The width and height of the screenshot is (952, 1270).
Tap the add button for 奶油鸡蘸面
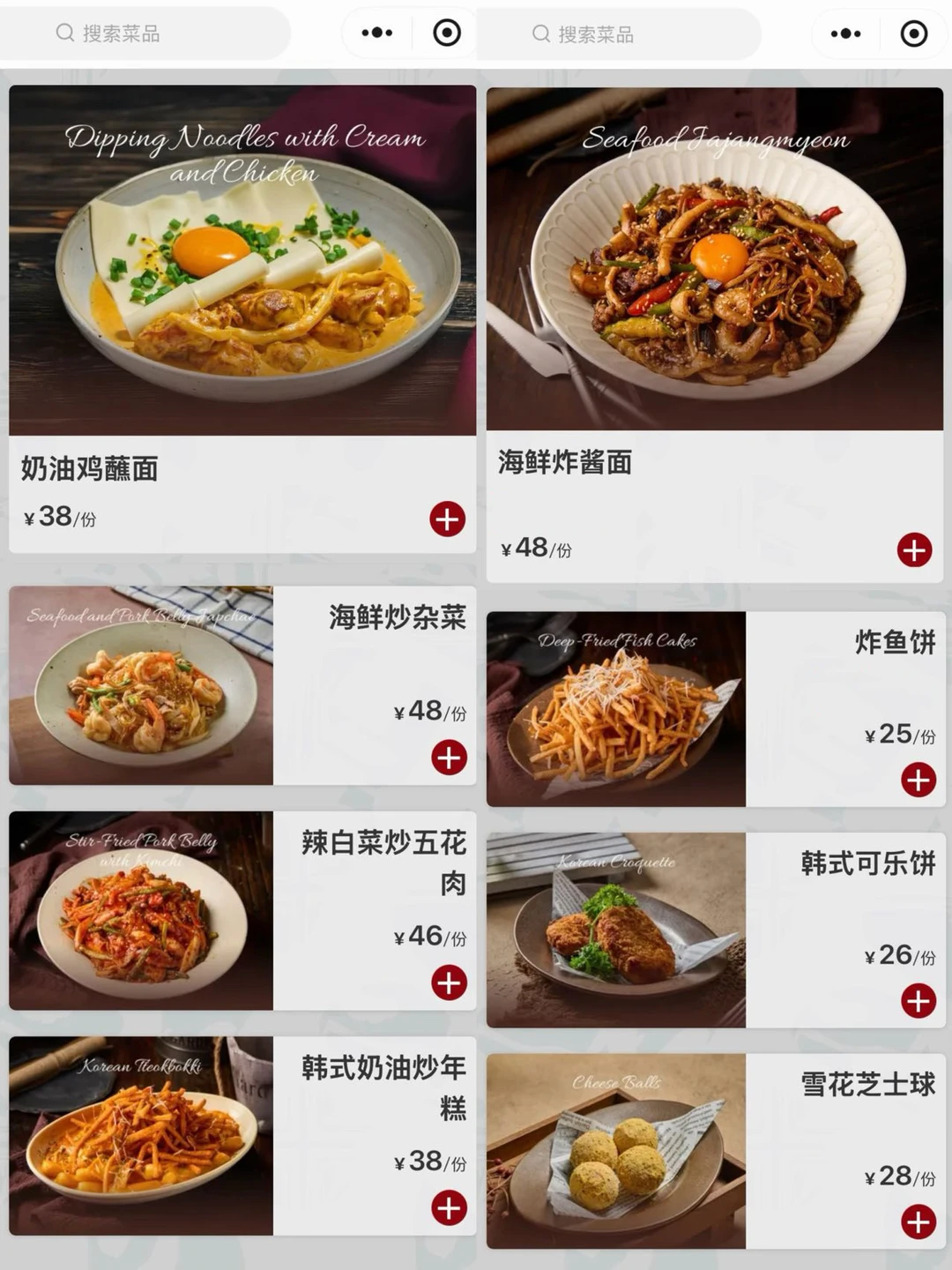click(447, 519)
